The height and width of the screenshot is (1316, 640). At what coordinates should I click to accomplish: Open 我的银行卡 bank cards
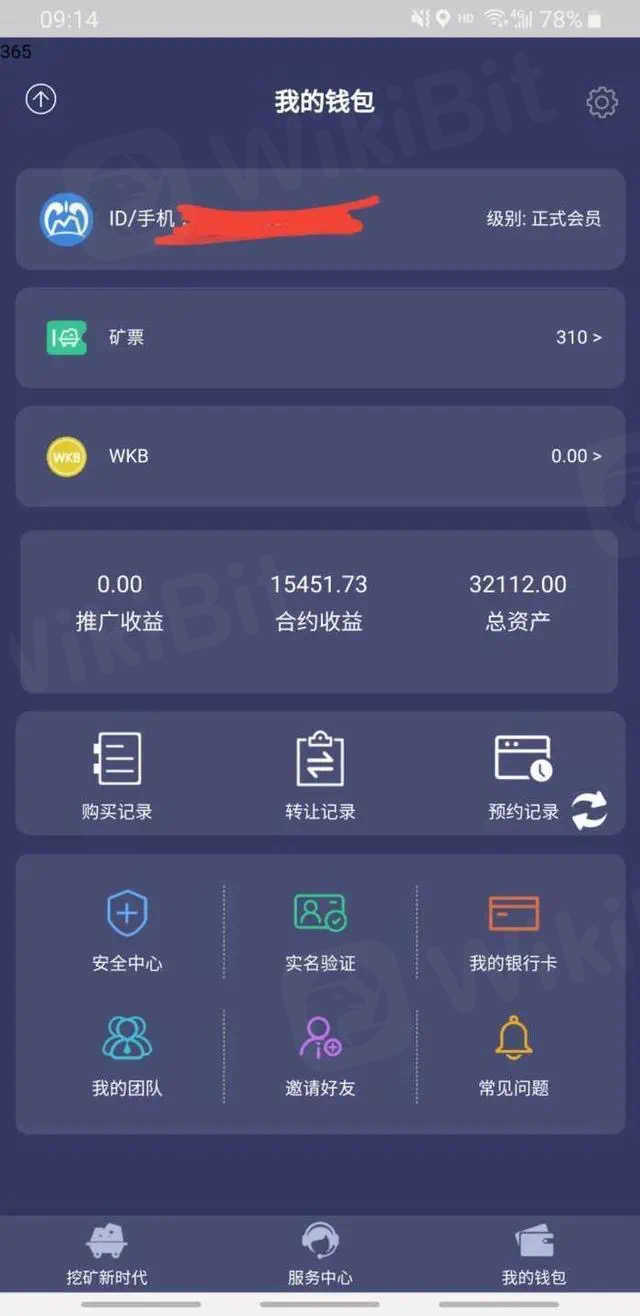513,932
